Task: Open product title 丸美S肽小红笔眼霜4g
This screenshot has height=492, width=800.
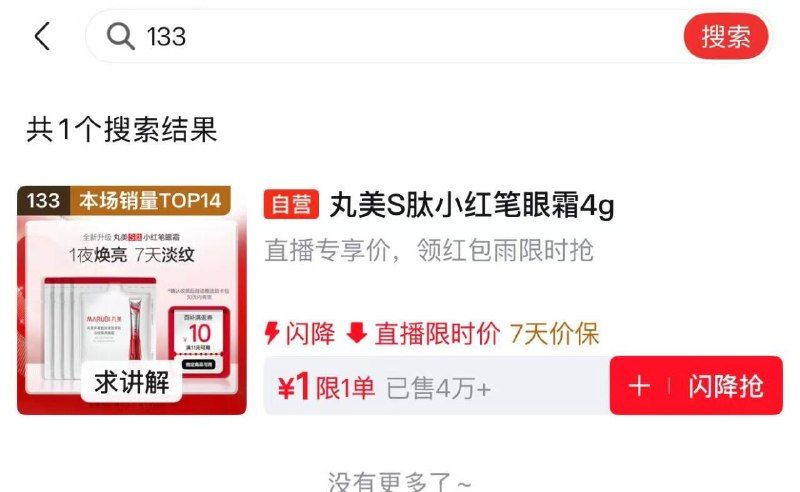Action: 471,205
